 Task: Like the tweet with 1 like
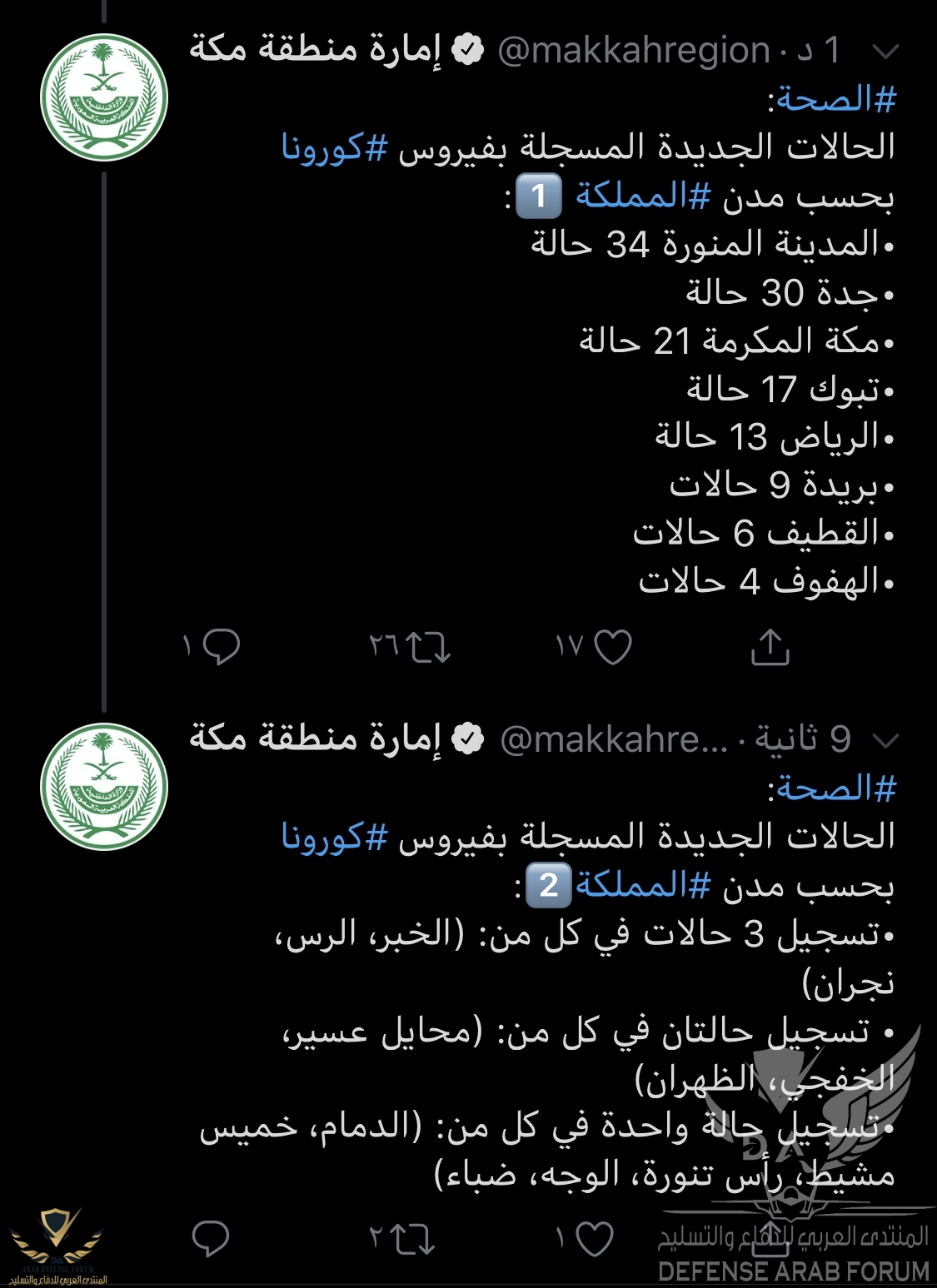[595, 1238]
